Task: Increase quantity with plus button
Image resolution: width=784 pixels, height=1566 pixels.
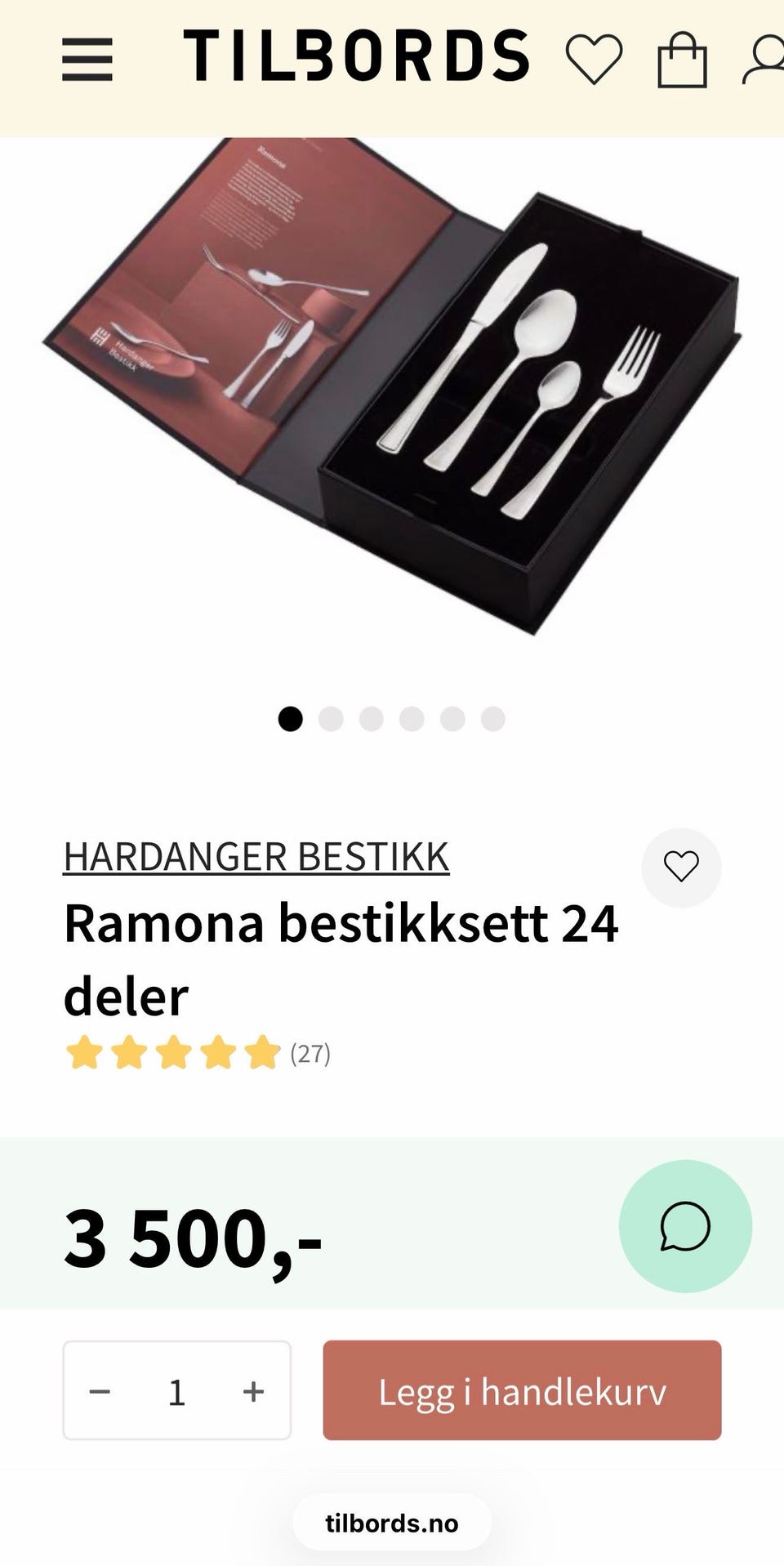Action: 253,1391
